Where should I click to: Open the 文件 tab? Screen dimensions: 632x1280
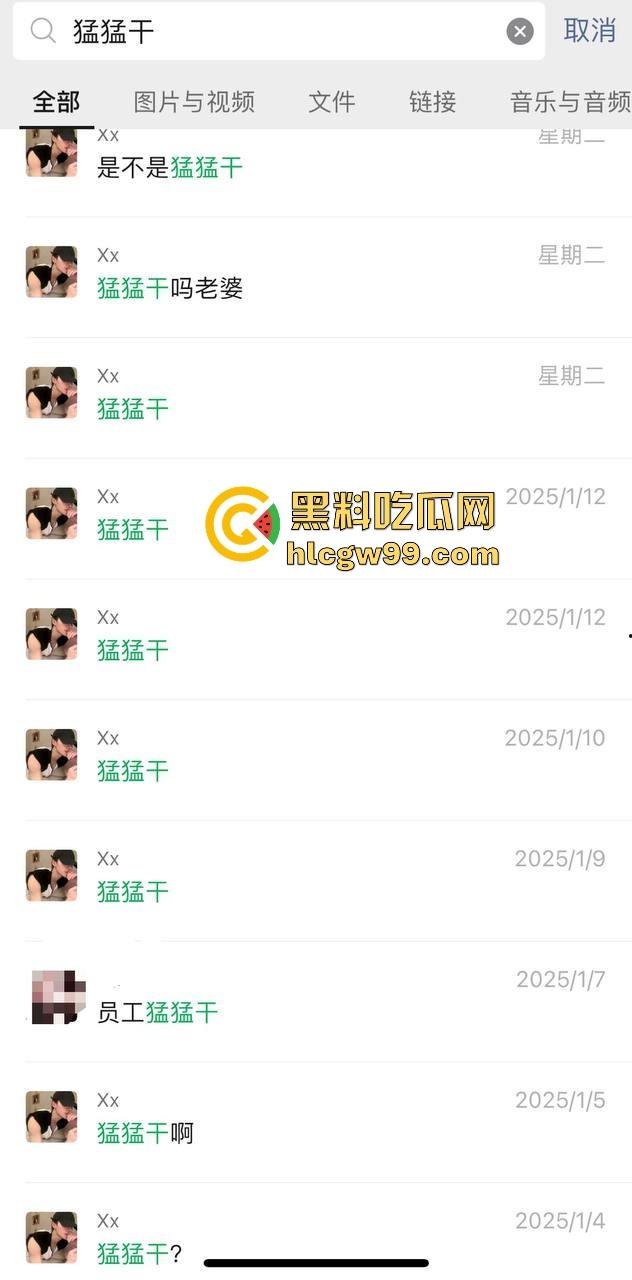point(332,101)
